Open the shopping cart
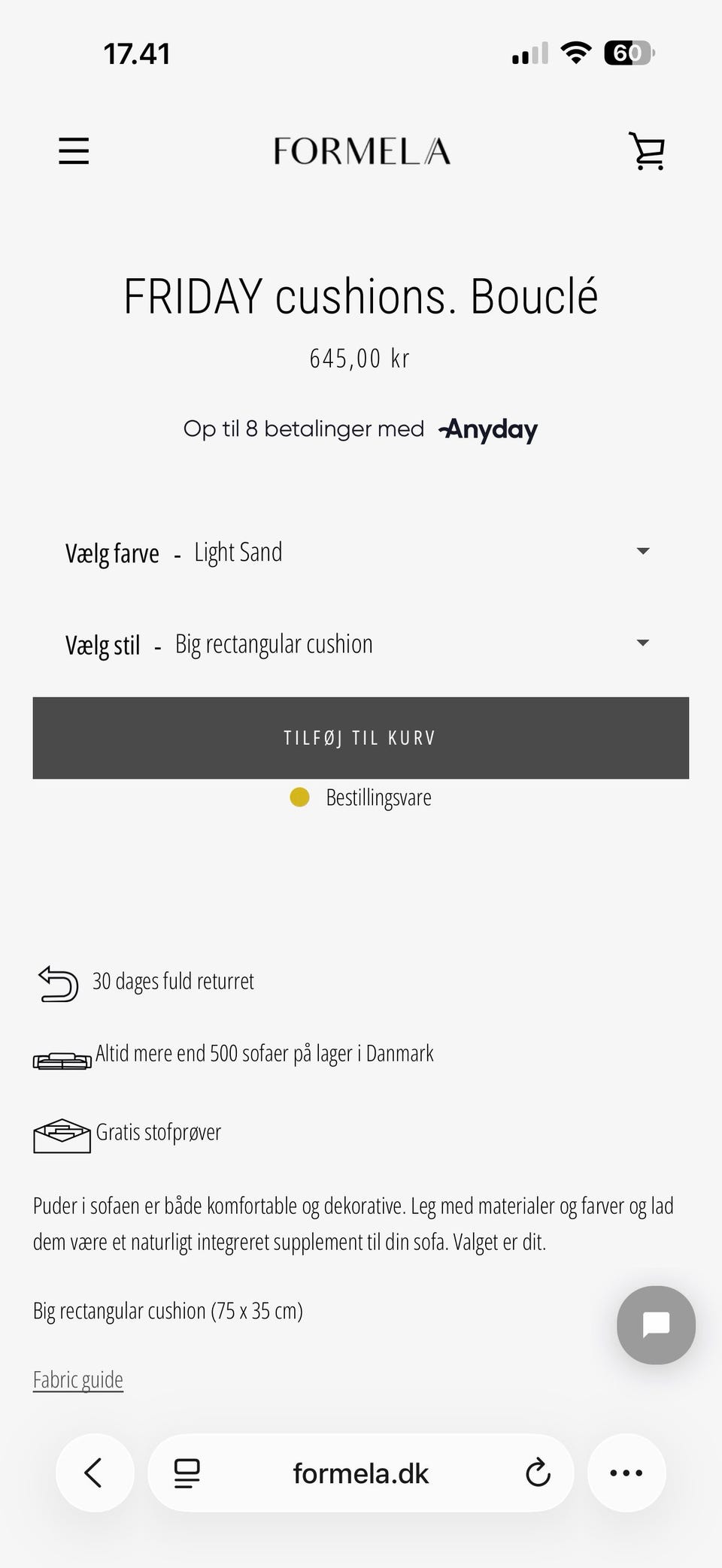 coord(647,151)
